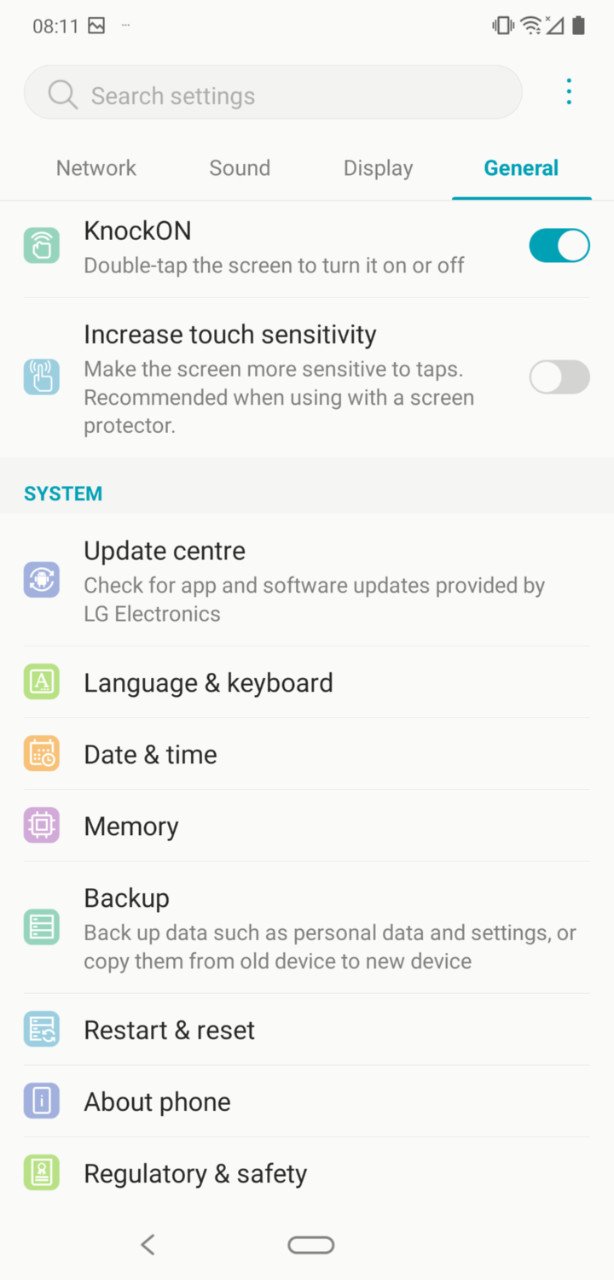Switch to the Sound tab

click(239, 168)
